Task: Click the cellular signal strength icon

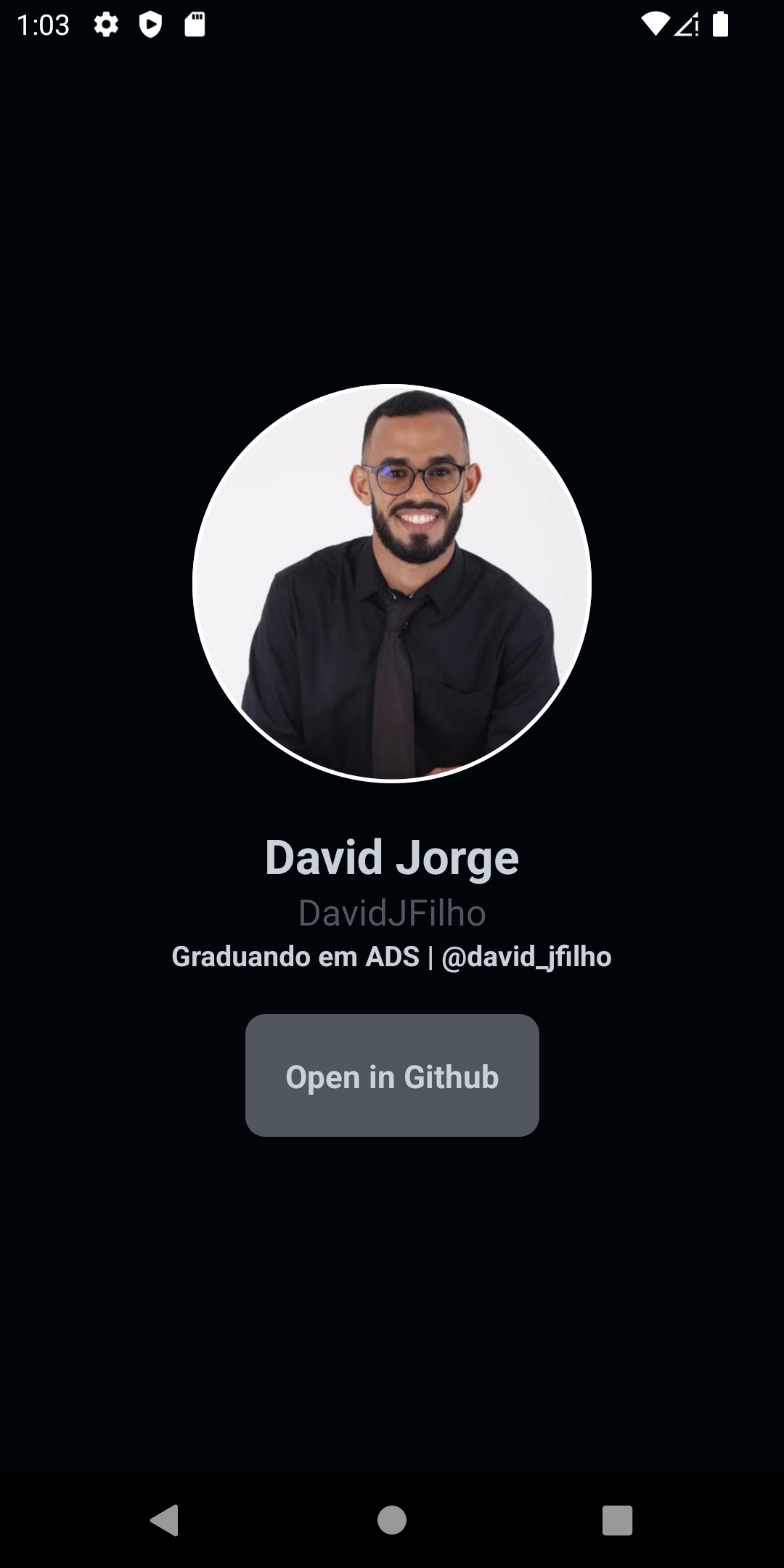Action: pos(688,25)
